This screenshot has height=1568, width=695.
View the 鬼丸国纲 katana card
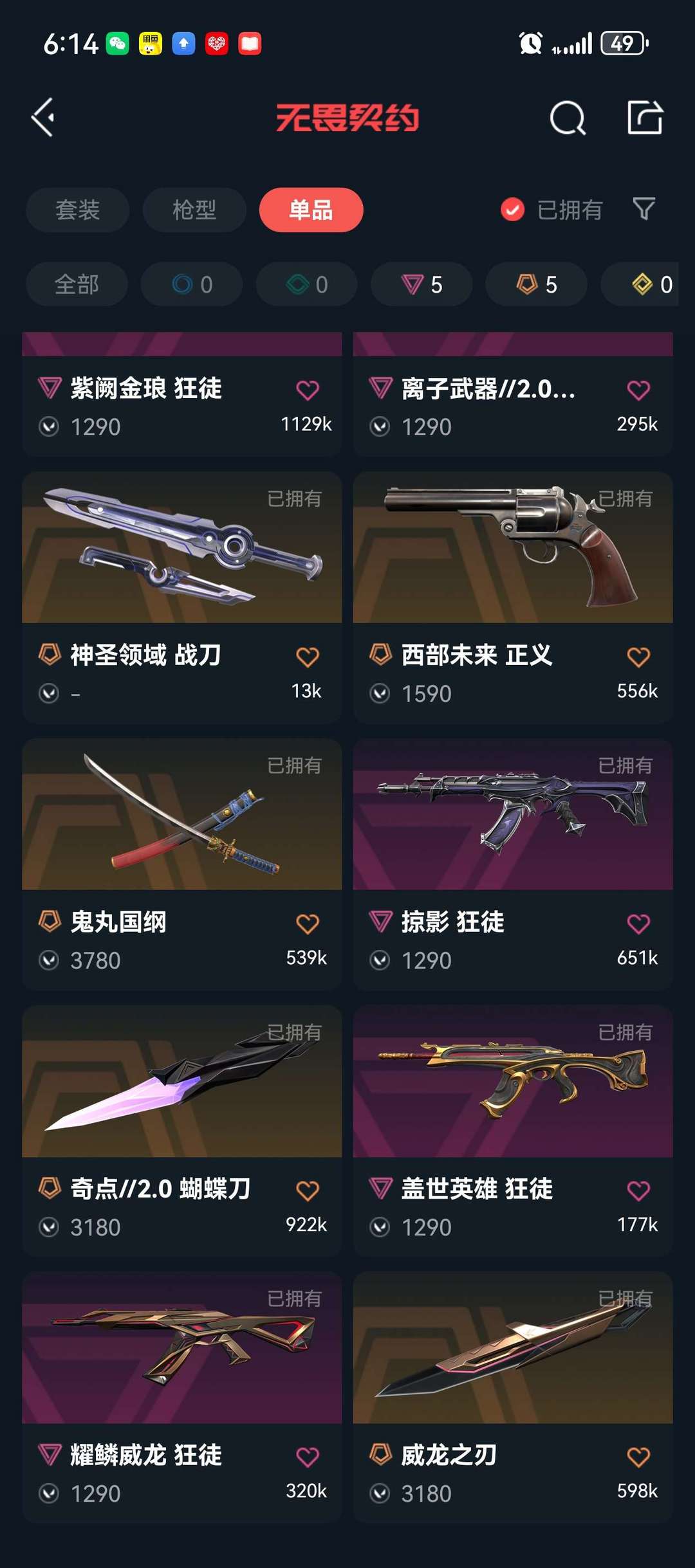pos(181,864)
